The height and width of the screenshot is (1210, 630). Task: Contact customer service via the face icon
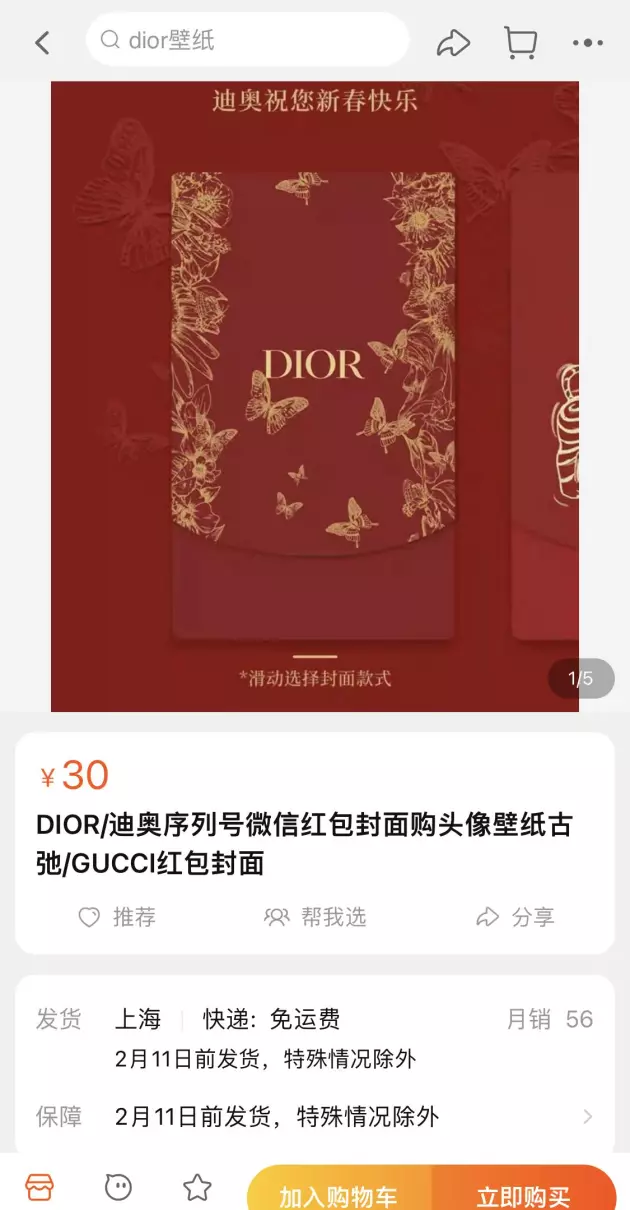119,1187
